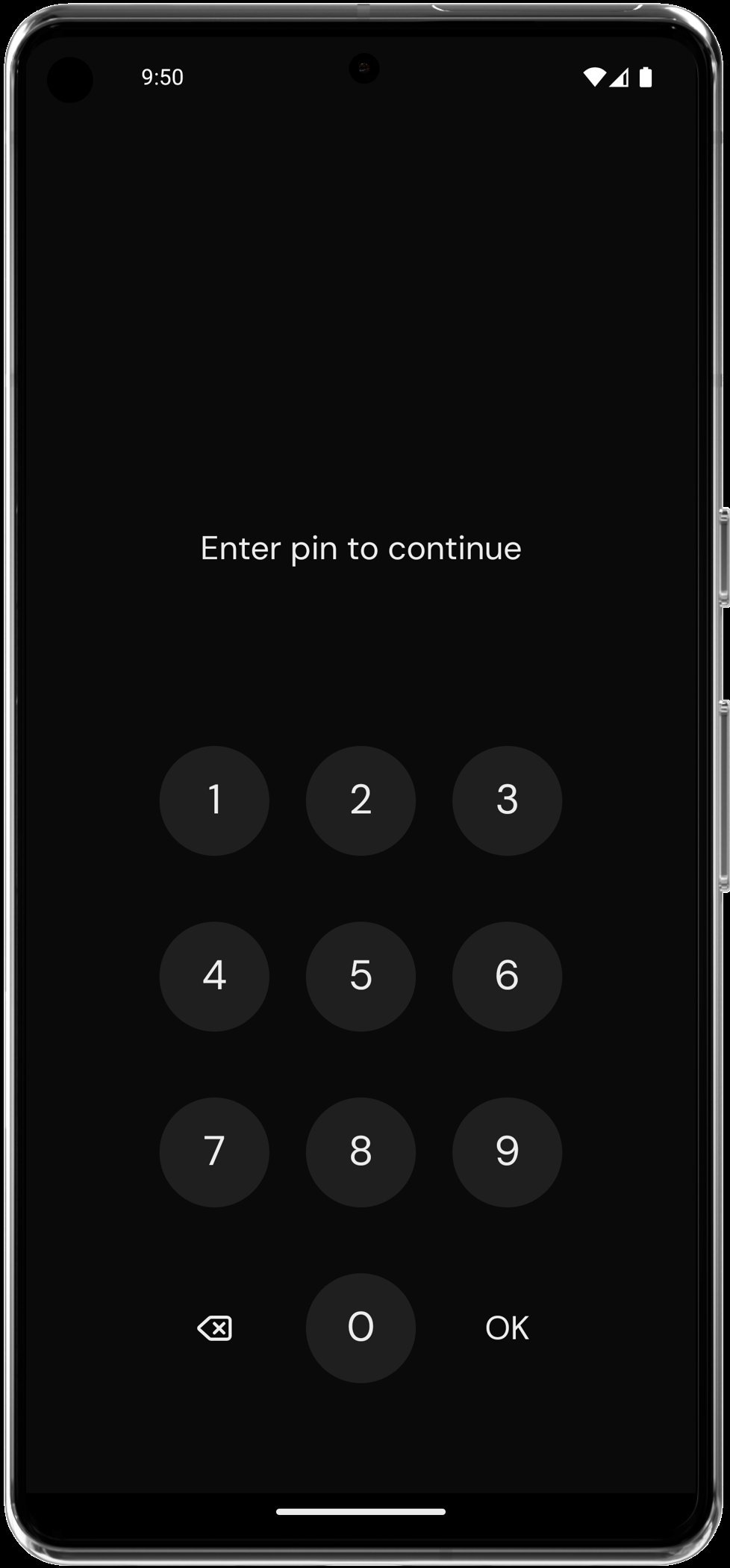The height and width of the screenshot is (1568, 730).
Task: Select digit 7 on the keypad
Action: [x=214, y=1151]
